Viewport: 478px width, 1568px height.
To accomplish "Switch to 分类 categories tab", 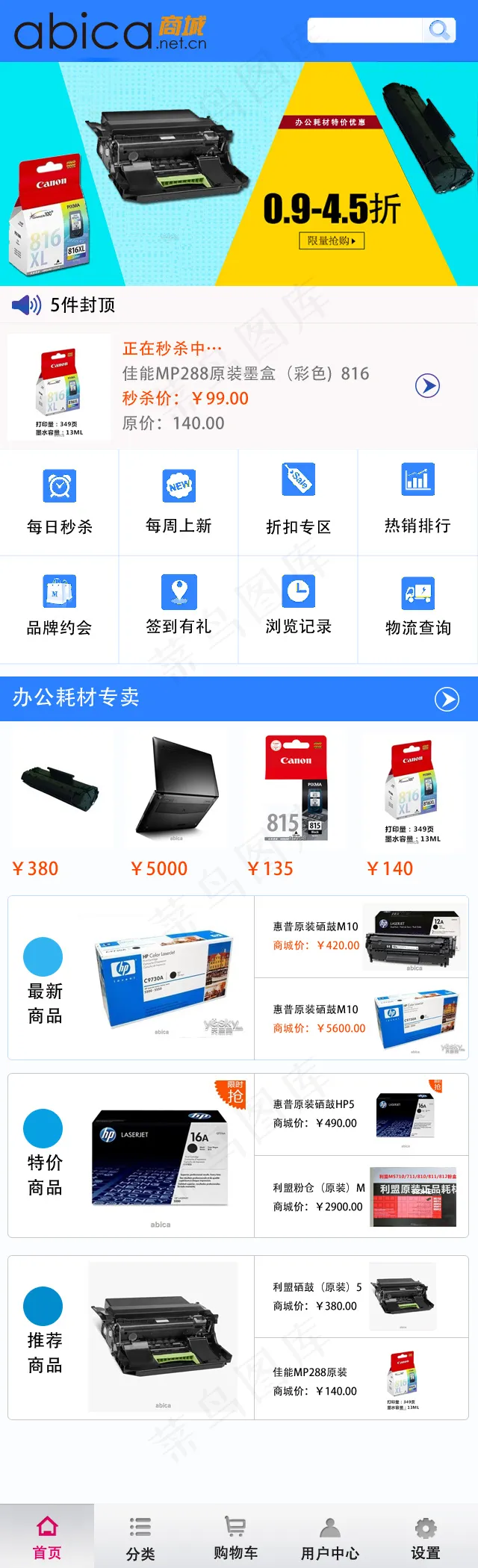I will 140,1538.
